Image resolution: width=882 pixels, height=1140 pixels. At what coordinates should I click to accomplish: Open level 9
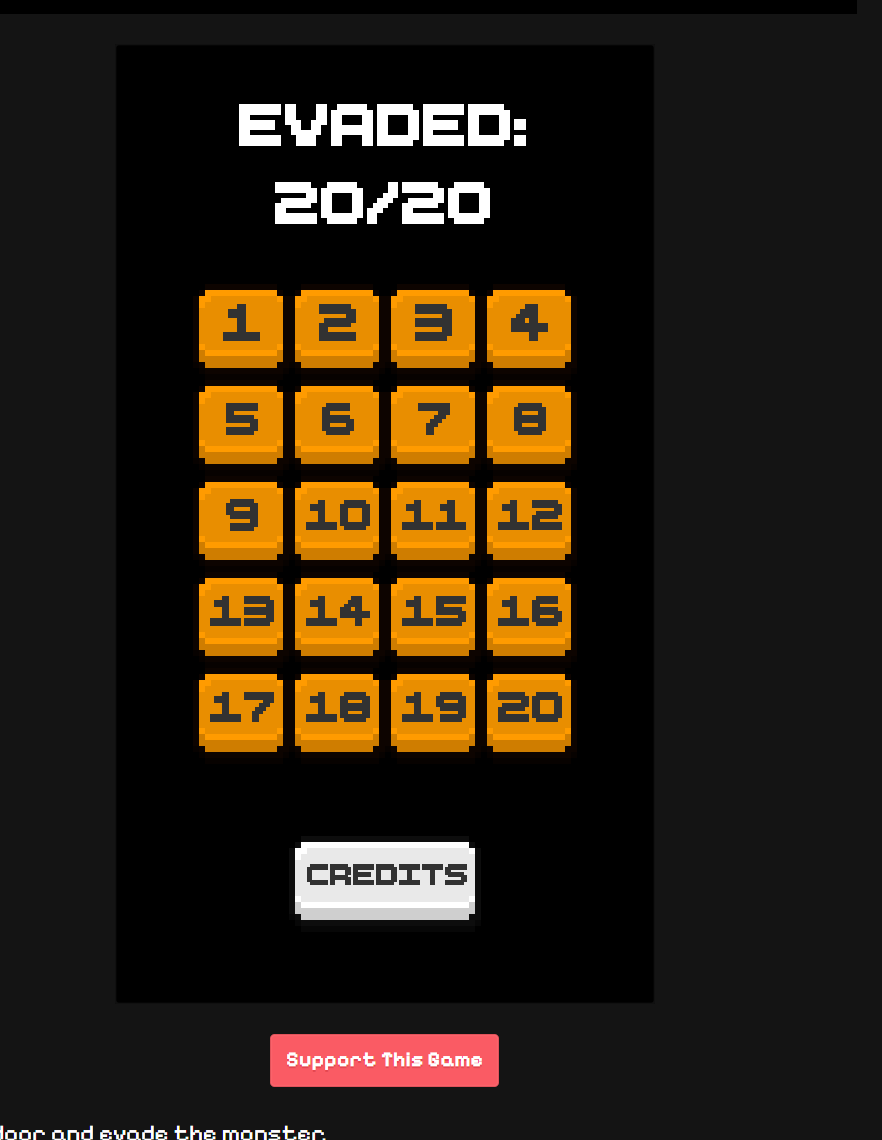pos(241,518)
